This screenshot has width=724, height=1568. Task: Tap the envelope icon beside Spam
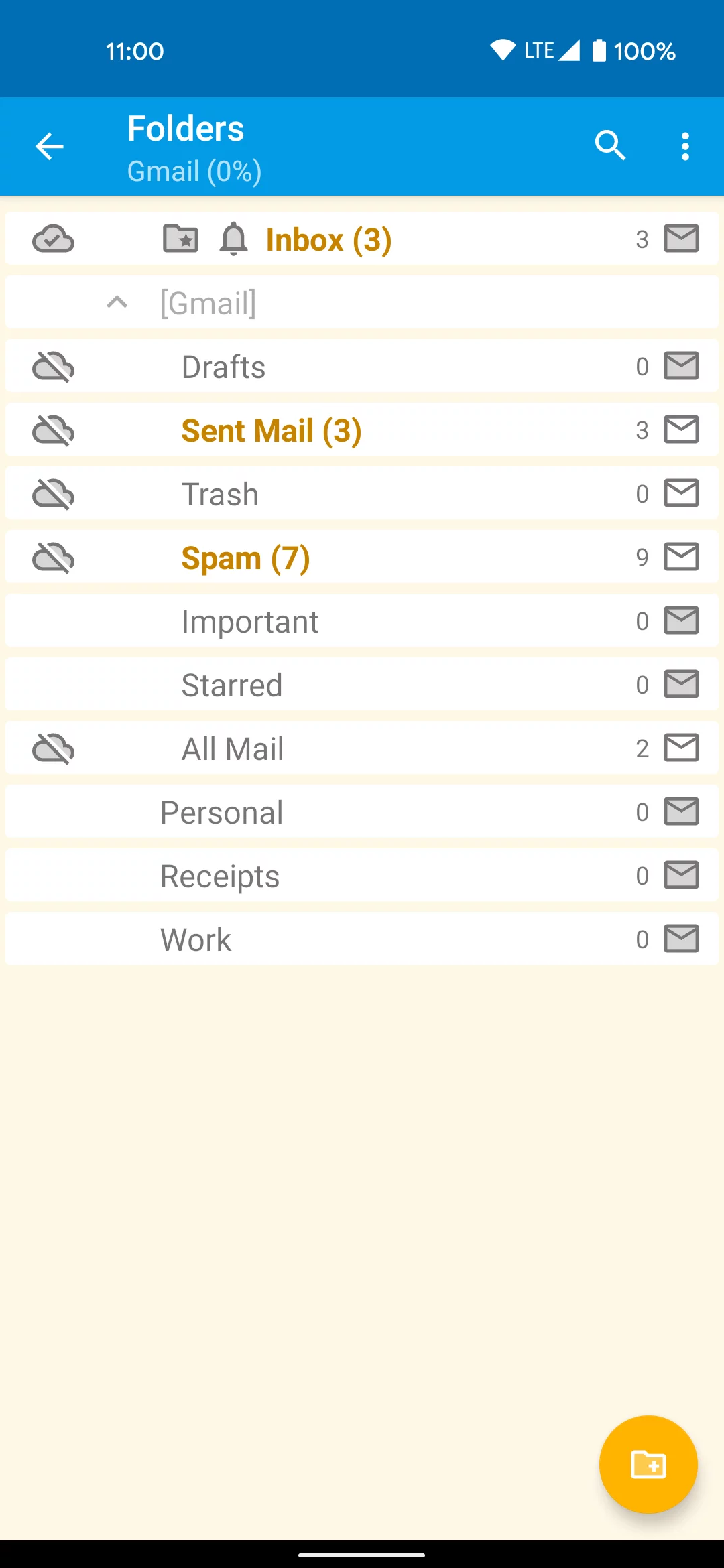680,557
